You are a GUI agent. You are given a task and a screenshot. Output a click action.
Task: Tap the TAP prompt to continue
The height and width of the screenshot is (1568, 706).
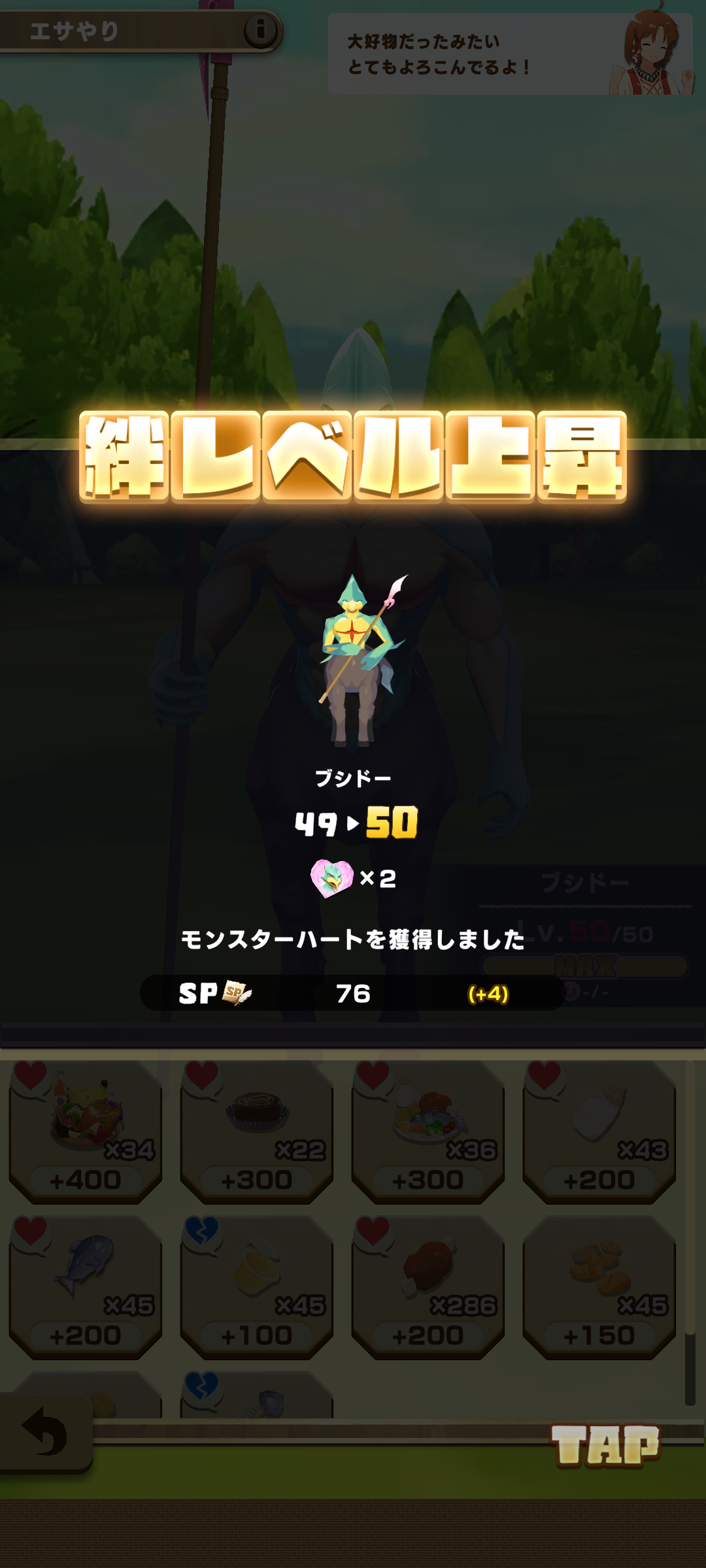click(605, 1445)
